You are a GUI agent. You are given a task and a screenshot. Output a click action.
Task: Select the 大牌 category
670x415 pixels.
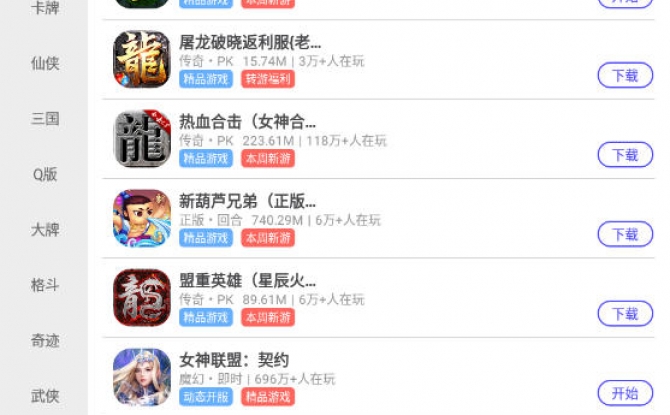point(45,229)
